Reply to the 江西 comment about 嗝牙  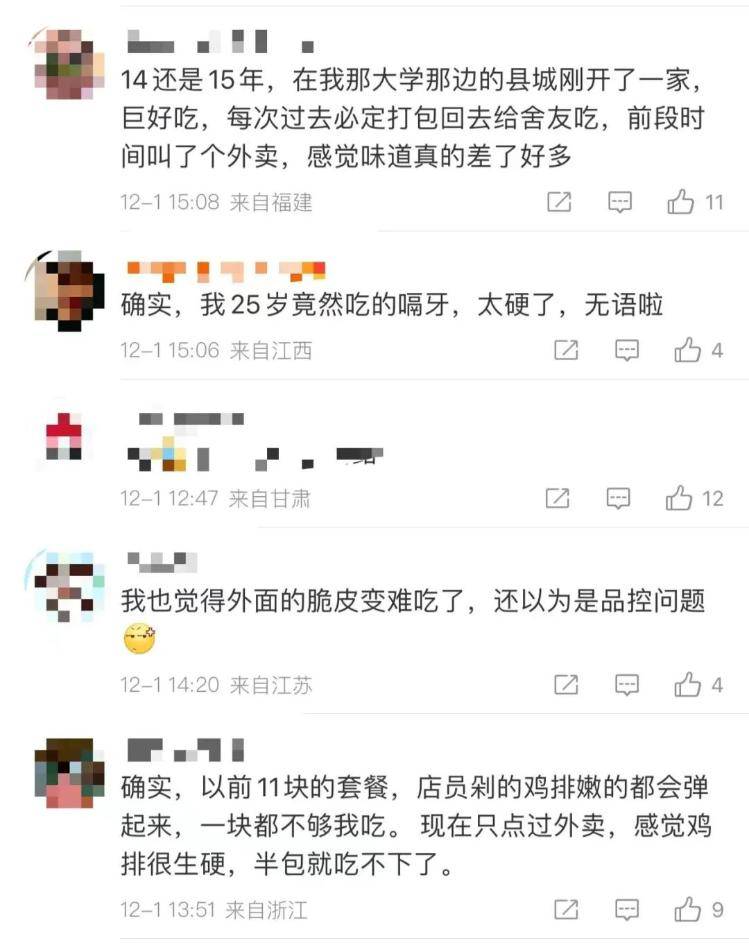point(627,350)
